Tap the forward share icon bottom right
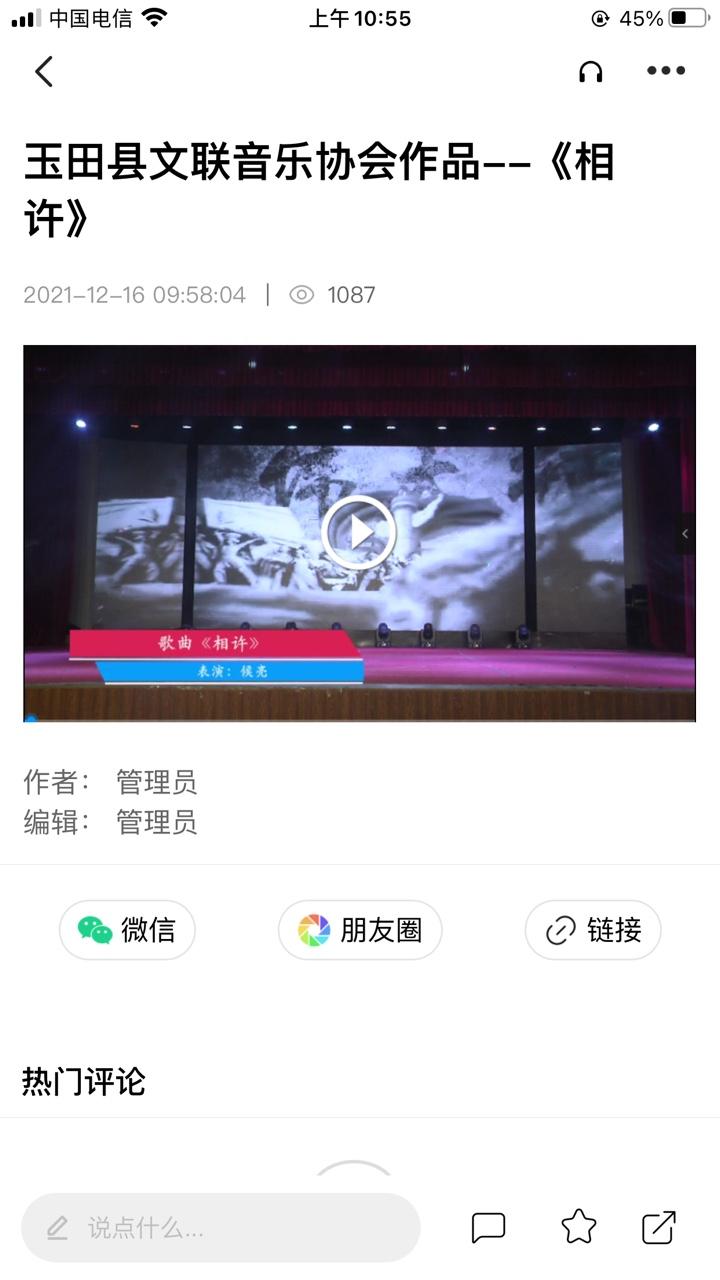The height and width of the screenshot is (1280, 720). [660, 1227]
